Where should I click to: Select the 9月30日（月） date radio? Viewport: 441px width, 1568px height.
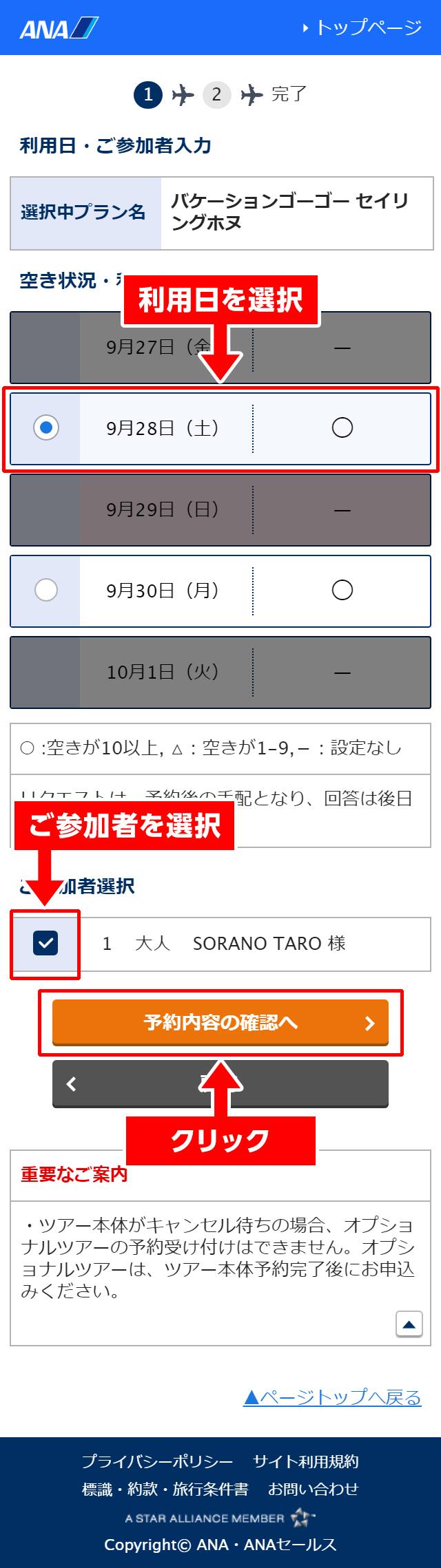(45, 590)
